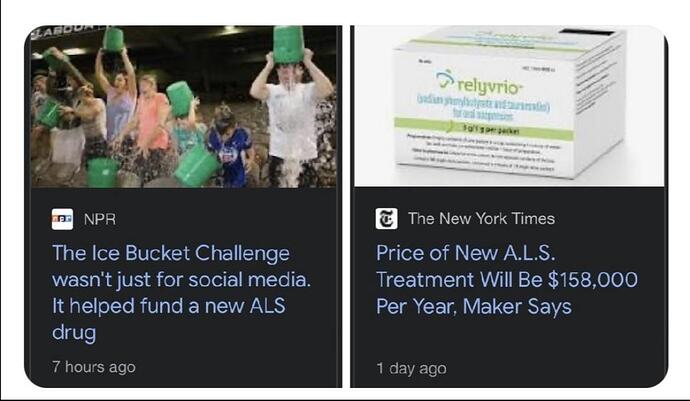Open the New York Times A.L.S. treatment price article
690x401 pixels.
(x=506, y=279)
